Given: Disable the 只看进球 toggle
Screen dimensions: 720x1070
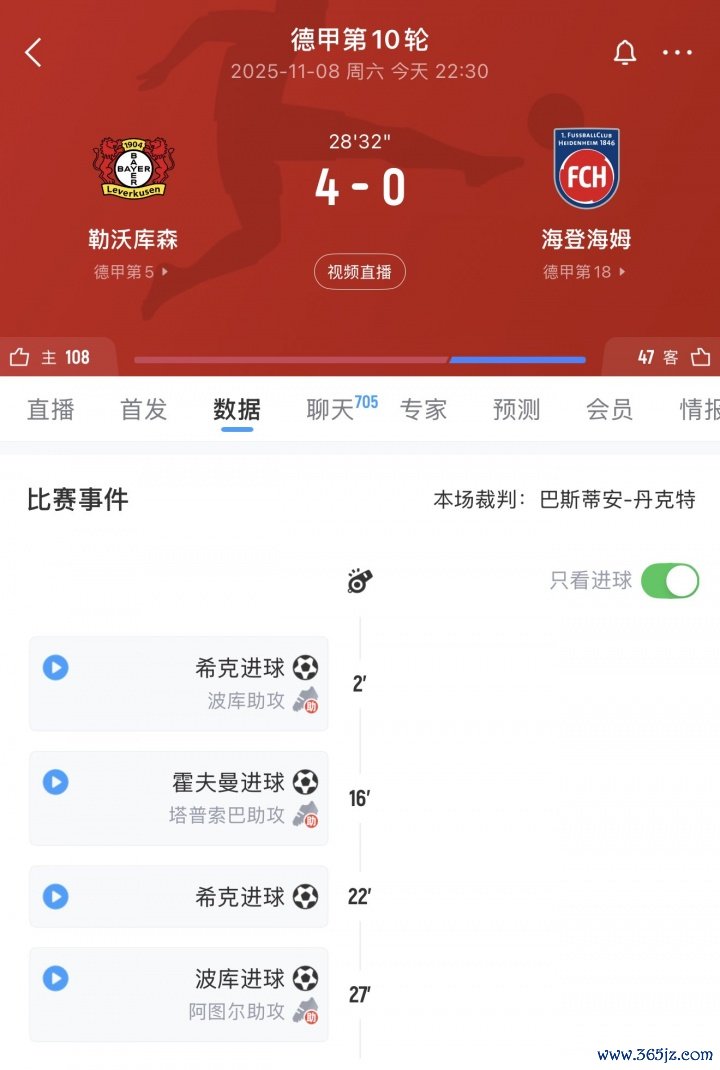Looking at the screenshot, I should 669,580.
